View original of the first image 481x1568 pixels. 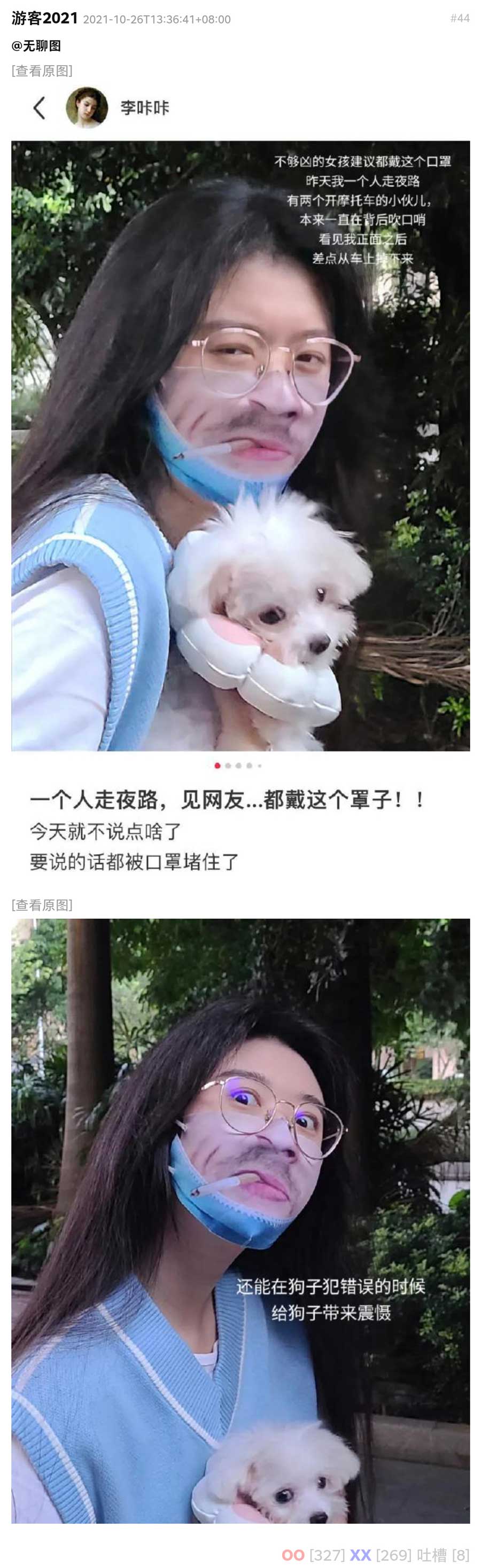click(x=42, y=71)
